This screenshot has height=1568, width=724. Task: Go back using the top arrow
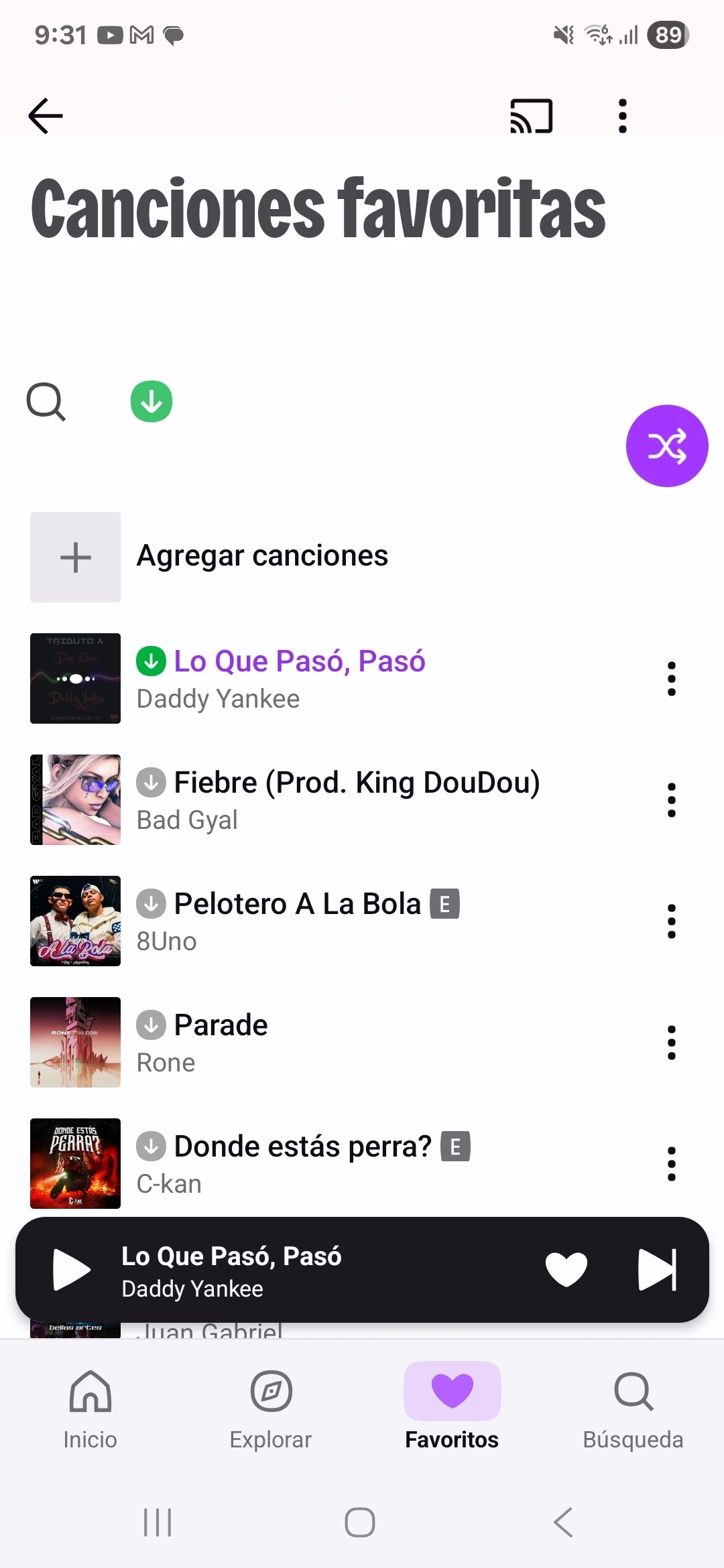(x=46, y=116)
